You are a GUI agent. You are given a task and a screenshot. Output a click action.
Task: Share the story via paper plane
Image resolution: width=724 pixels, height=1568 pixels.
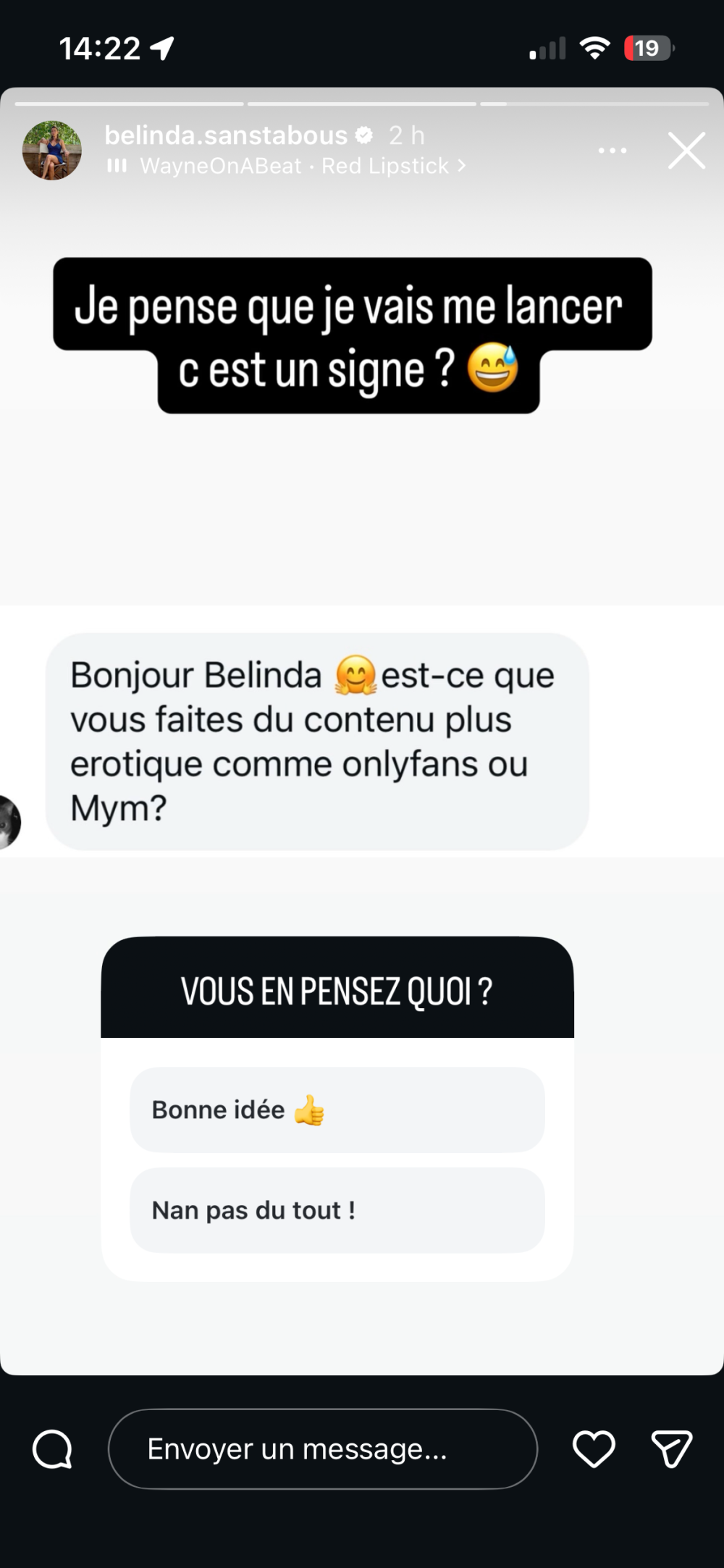[672, 1449]
